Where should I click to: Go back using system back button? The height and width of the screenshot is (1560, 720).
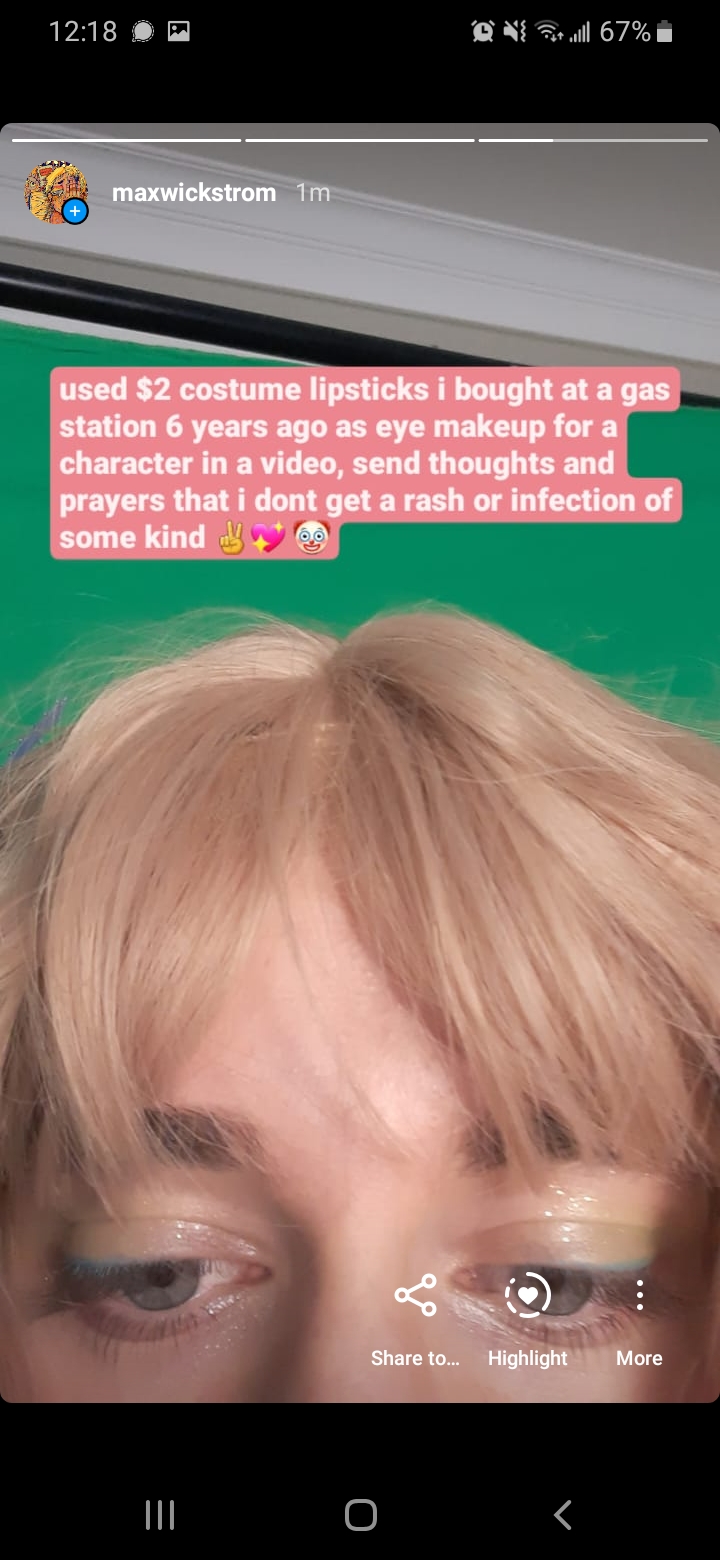tap(563, 1515)
